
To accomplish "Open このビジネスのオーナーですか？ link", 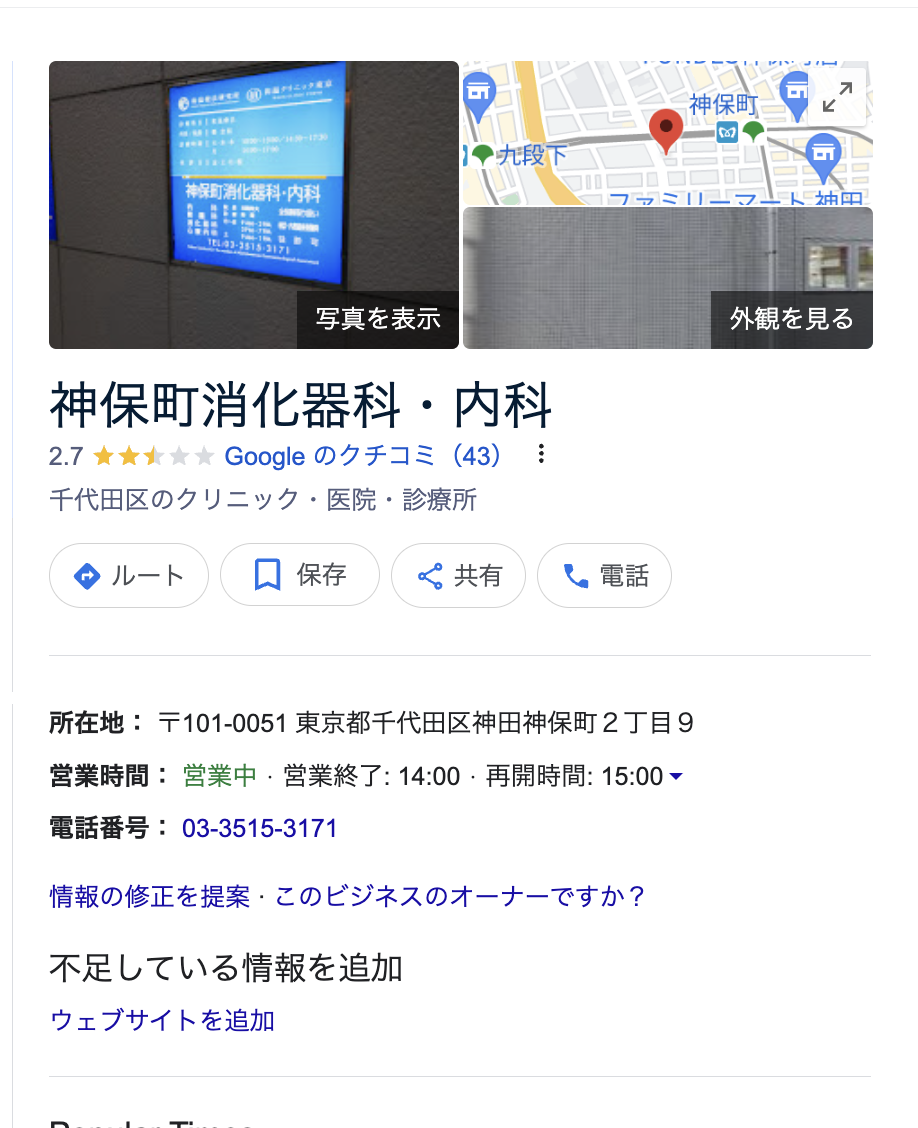I will click(x=460, y=896).
